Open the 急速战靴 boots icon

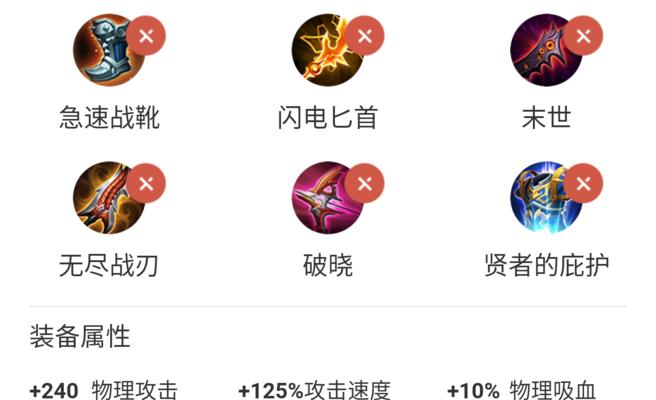106,50
